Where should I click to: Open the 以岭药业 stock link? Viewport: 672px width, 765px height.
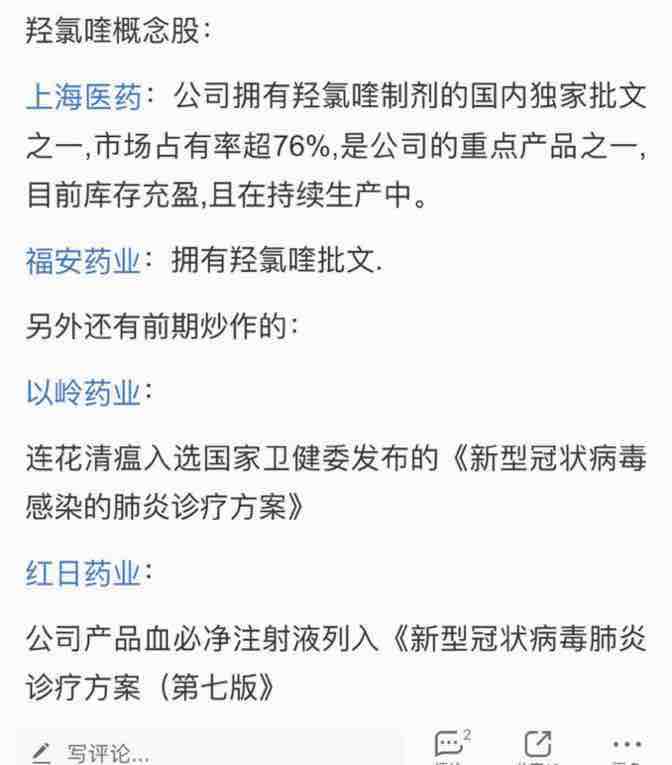click(83, 393)
